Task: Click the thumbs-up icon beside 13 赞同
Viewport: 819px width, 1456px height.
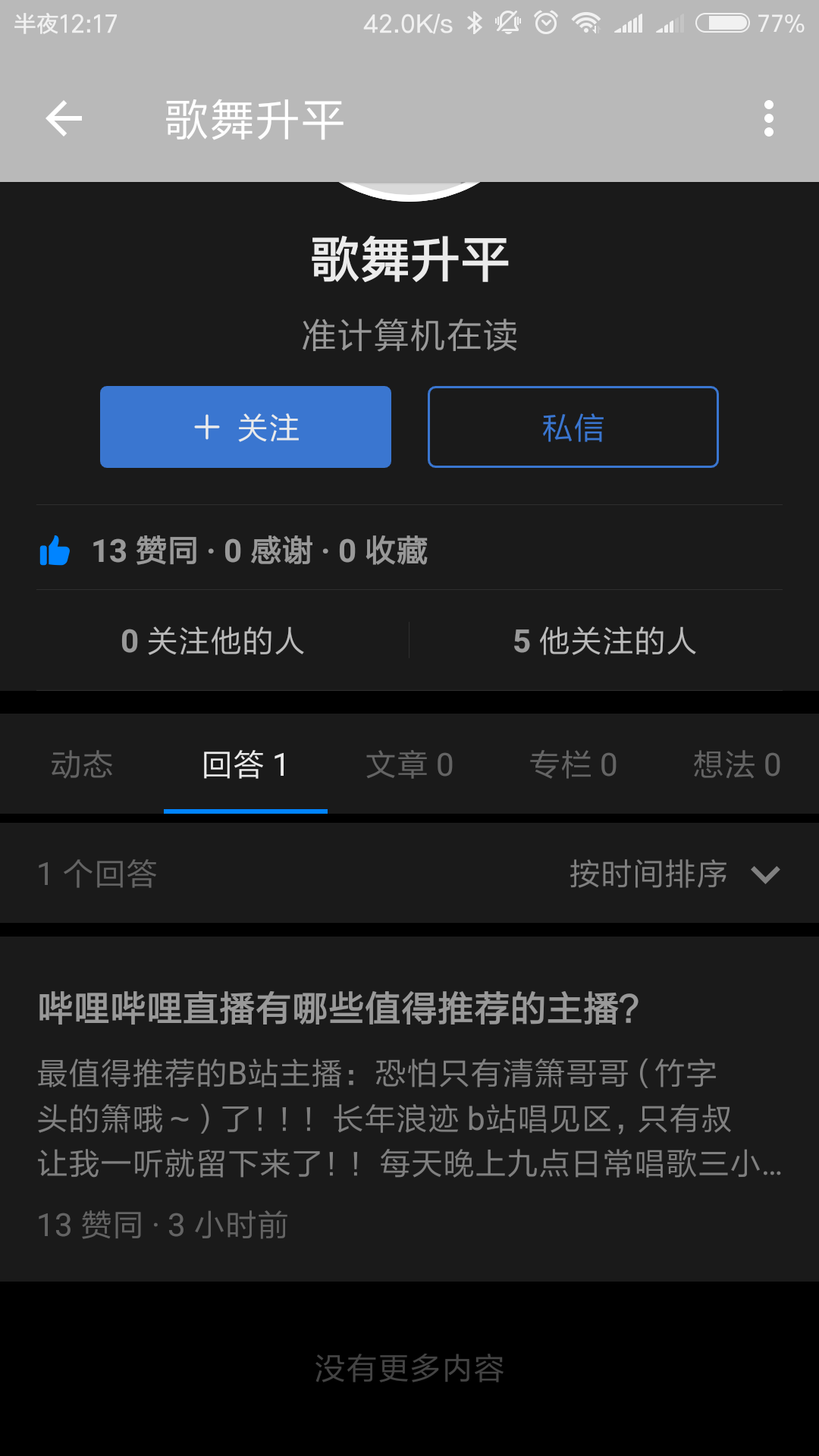Action: [x=55, y=551]
